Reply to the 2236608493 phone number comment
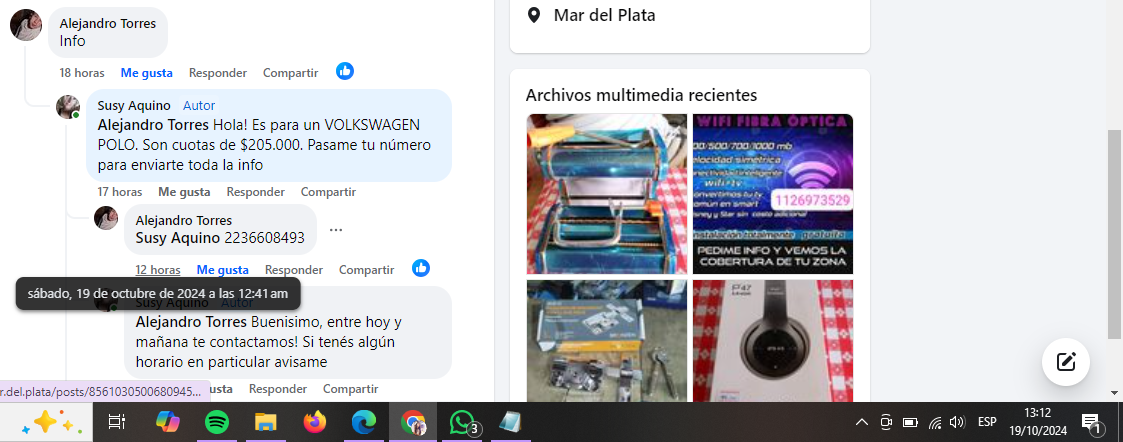The image size is (1123, 442). tap(294, 270)
